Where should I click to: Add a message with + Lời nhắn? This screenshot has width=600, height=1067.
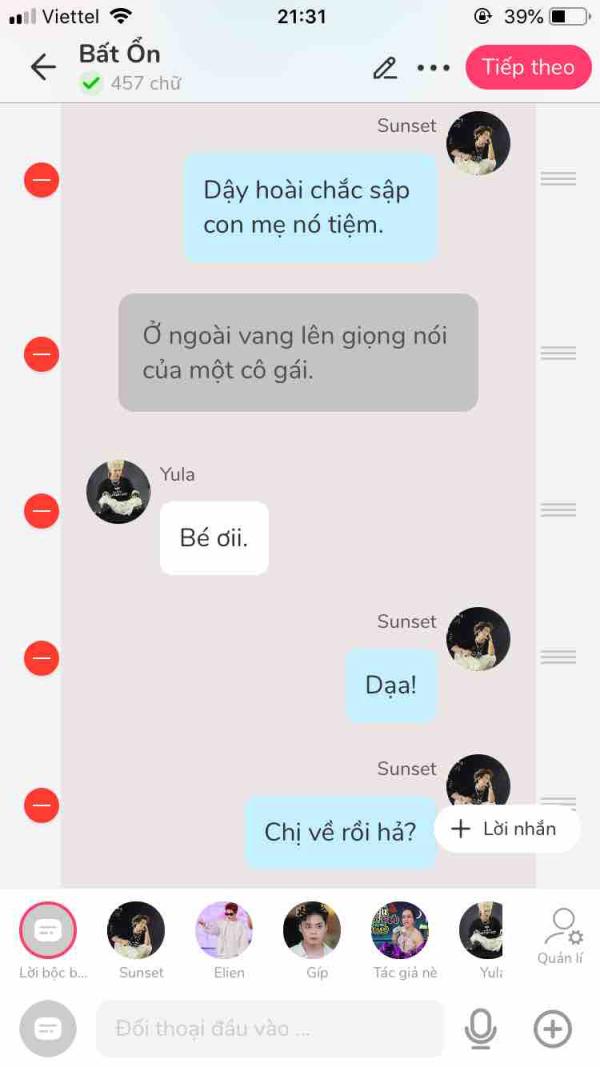[507, 829]
